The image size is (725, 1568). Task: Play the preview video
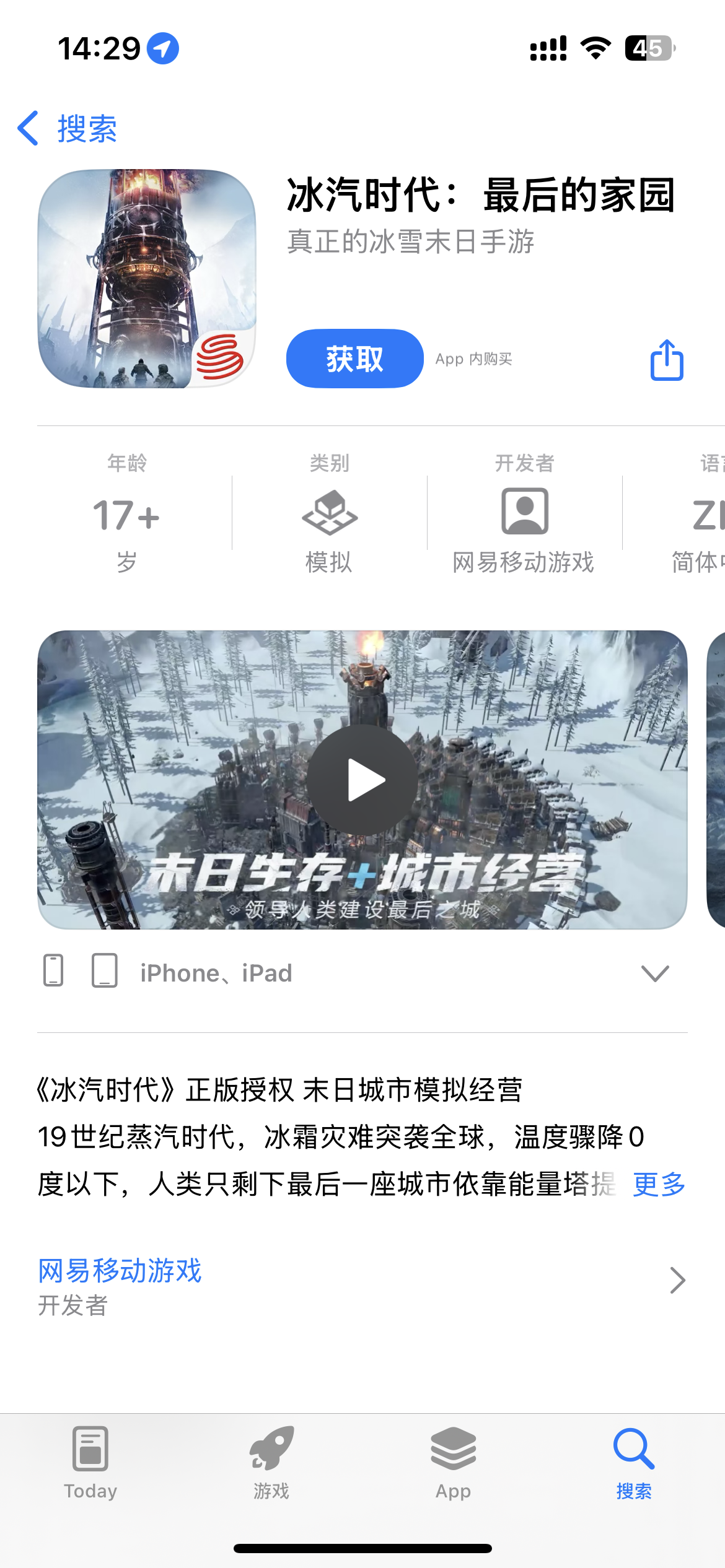[x=362, y=780]
